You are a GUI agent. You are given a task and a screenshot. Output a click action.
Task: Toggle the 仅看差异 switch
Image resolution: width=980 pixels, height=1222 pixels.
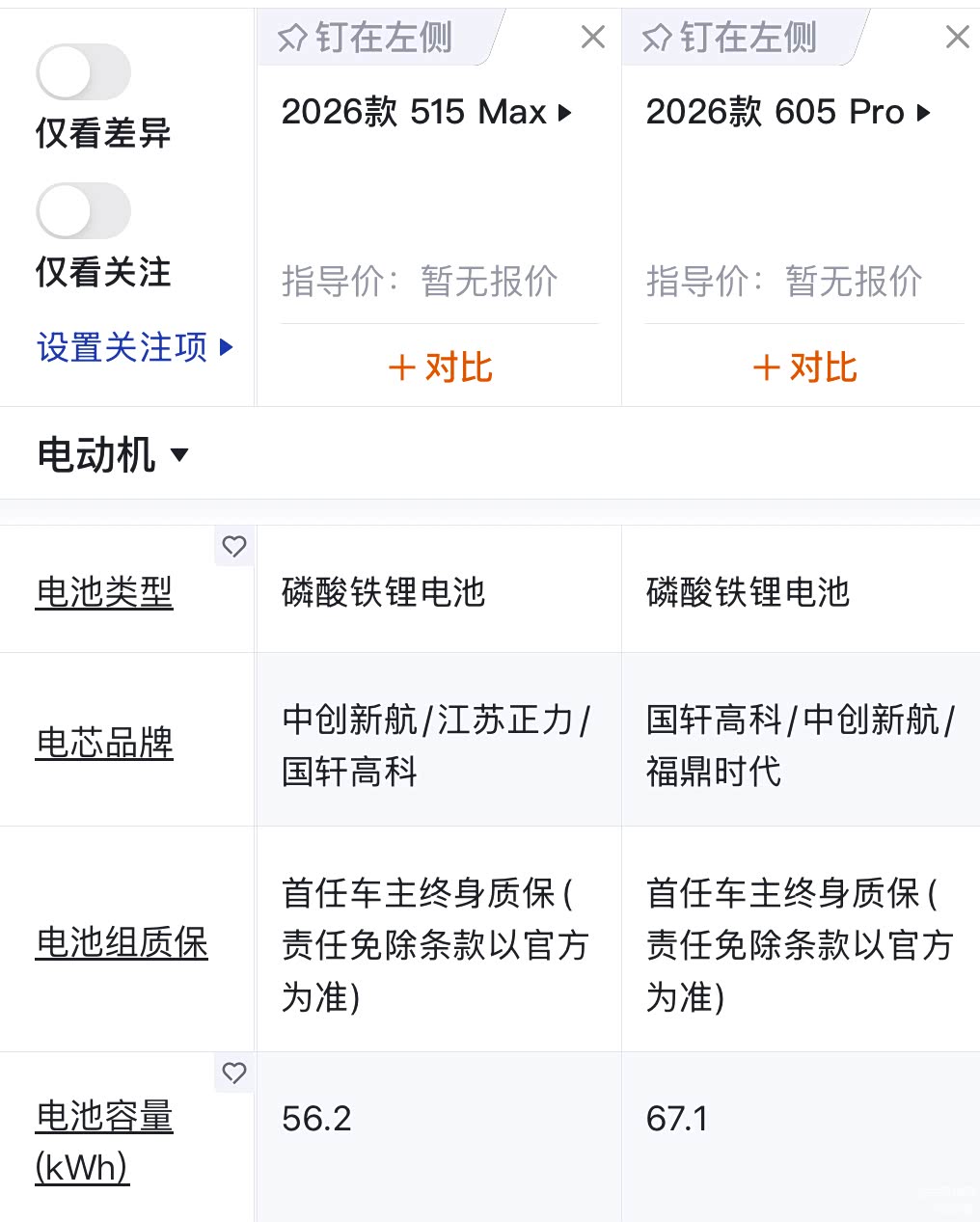[x=83, y=72]
